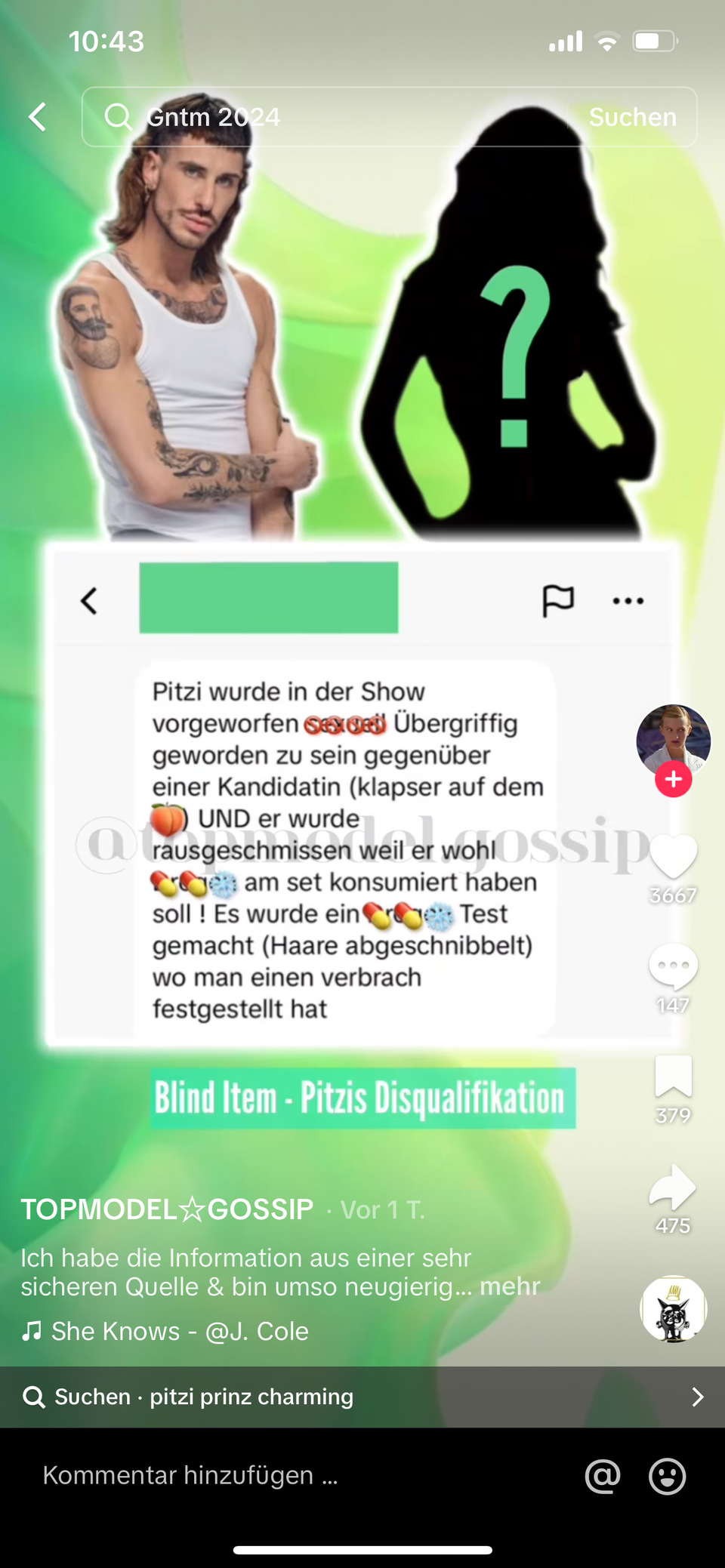Screen dimensions: 725x1568
Task: Open the search magnifier in the top bar
Action: [x=119, y=116]
